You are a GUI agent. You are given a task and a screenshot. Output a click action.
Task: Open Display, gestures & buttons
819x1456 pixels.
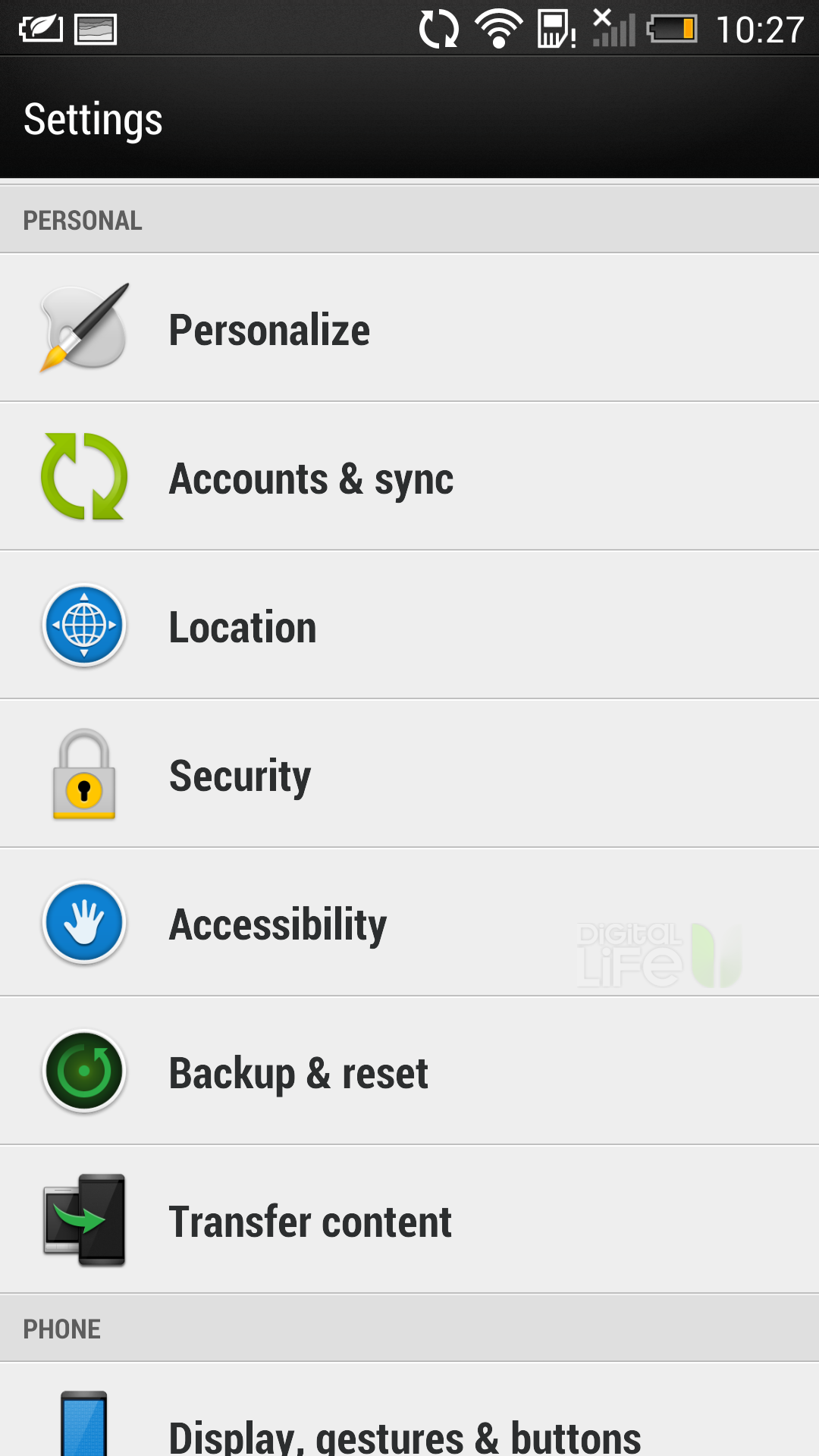[x=409, y=1410]
